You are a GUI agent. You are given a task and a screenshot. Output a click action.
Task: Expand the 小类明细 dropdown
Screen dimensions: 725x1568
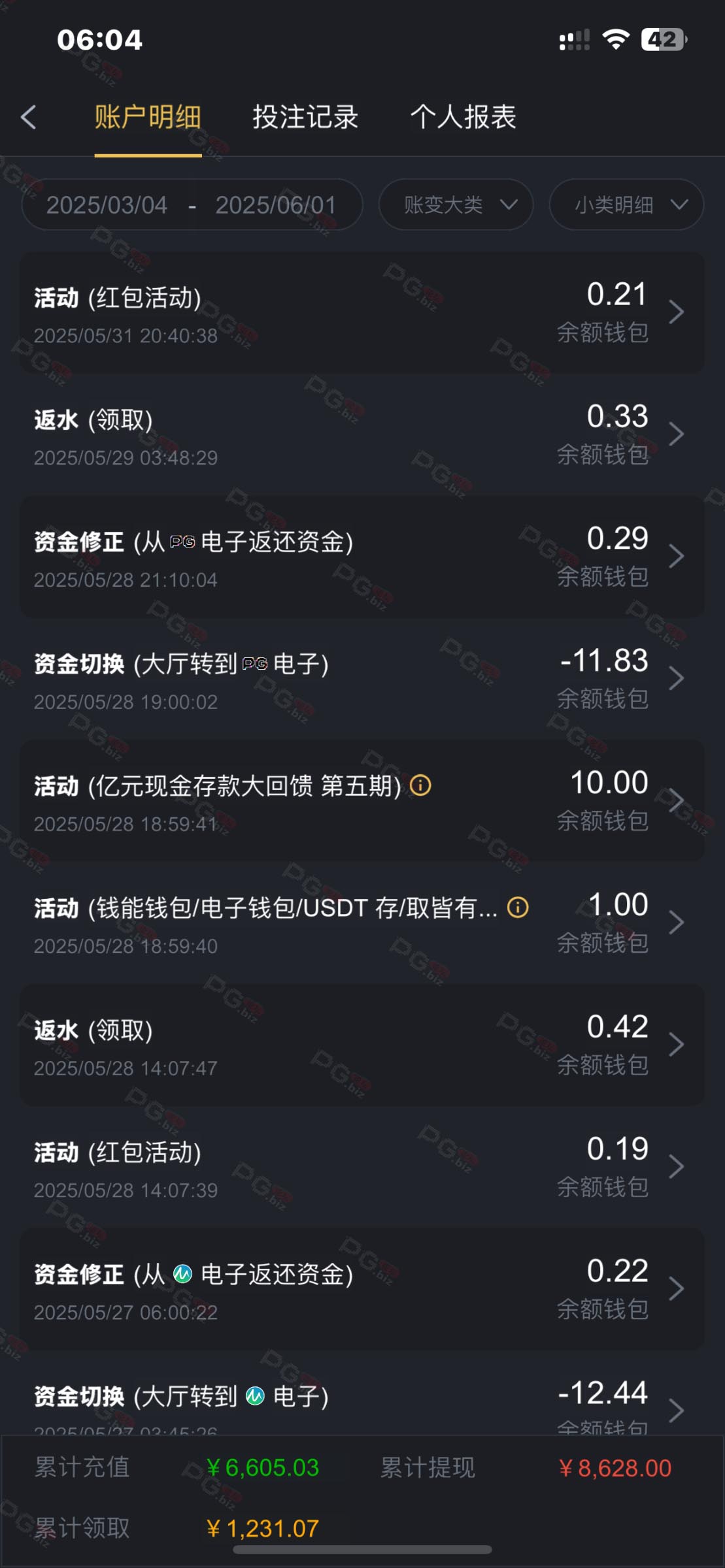tap(626, 204)
